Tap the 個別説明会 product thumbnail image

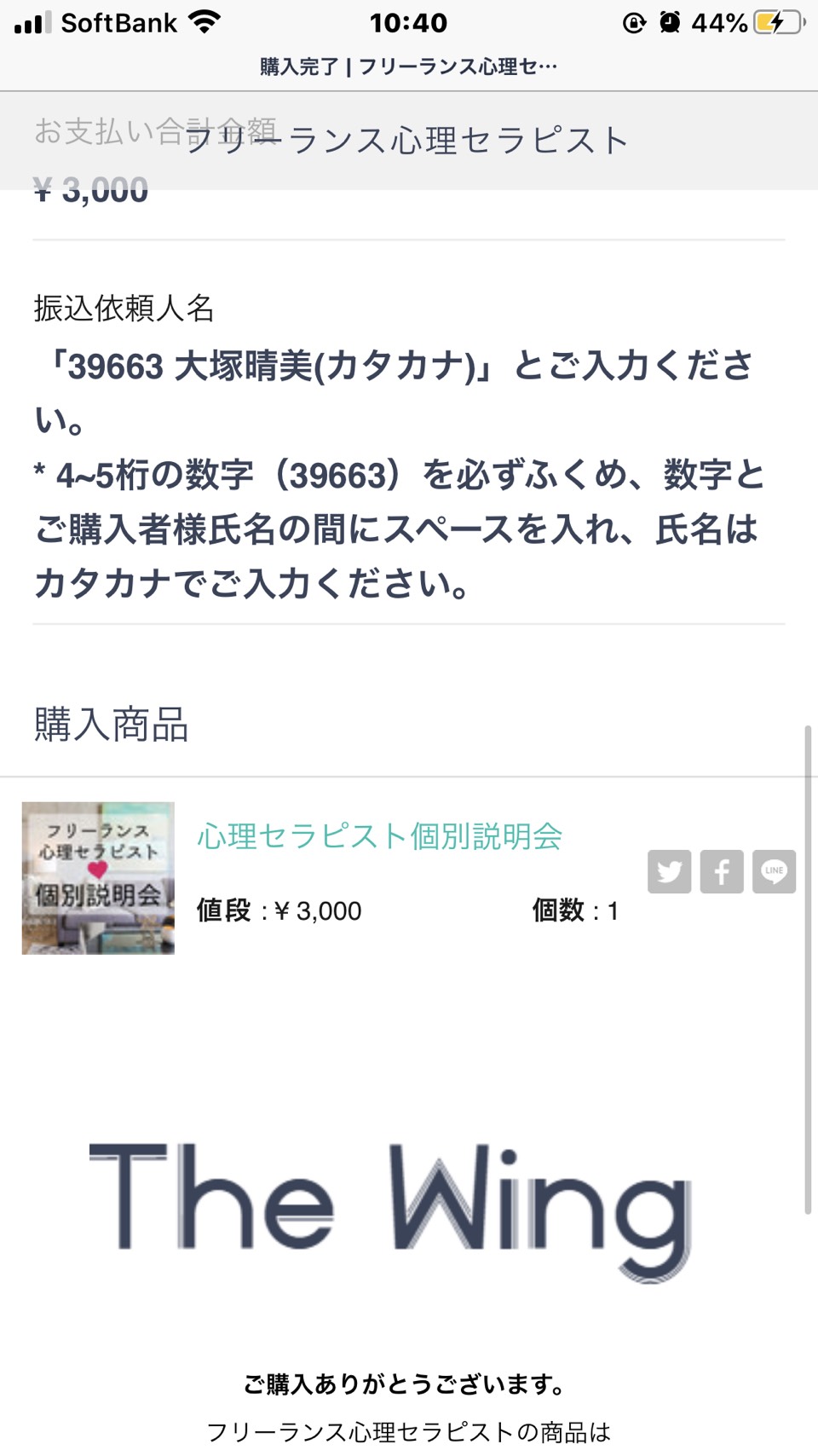point(98,878)
